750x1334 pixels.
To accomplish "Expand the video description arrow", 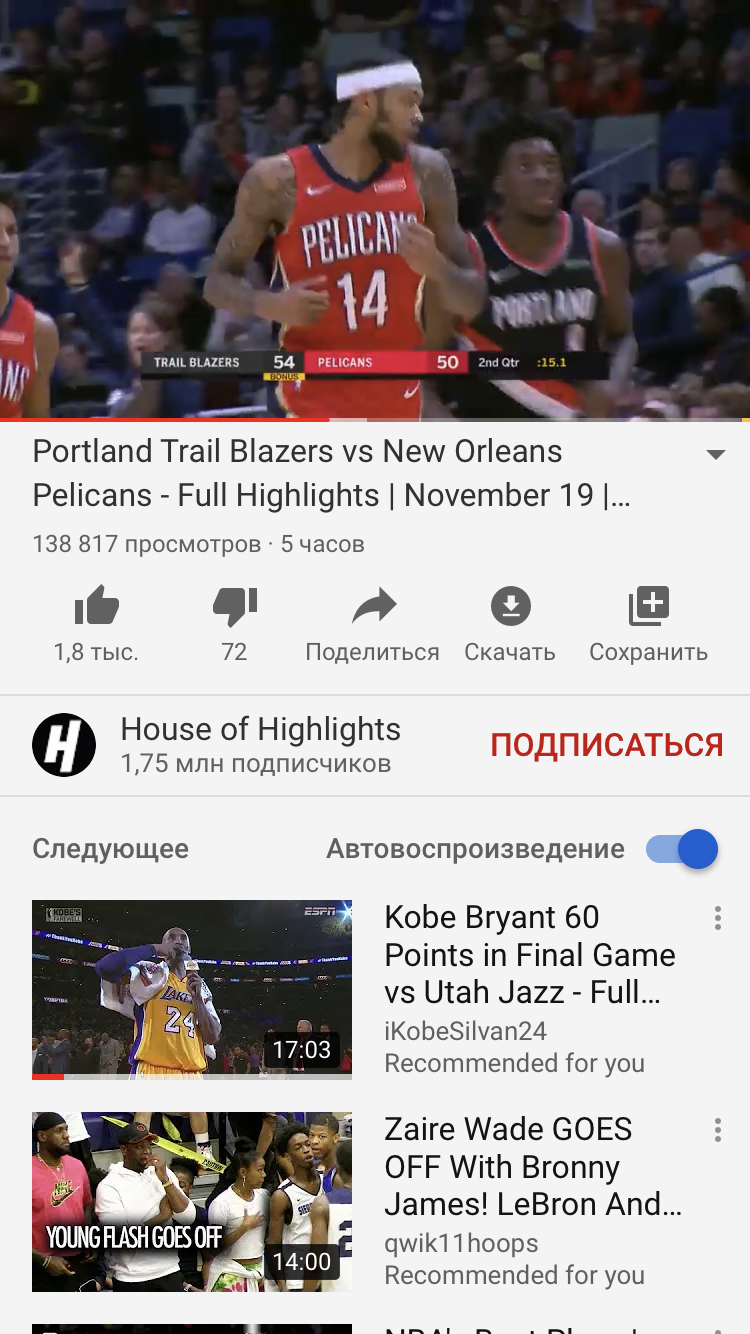I will (715, 454).
